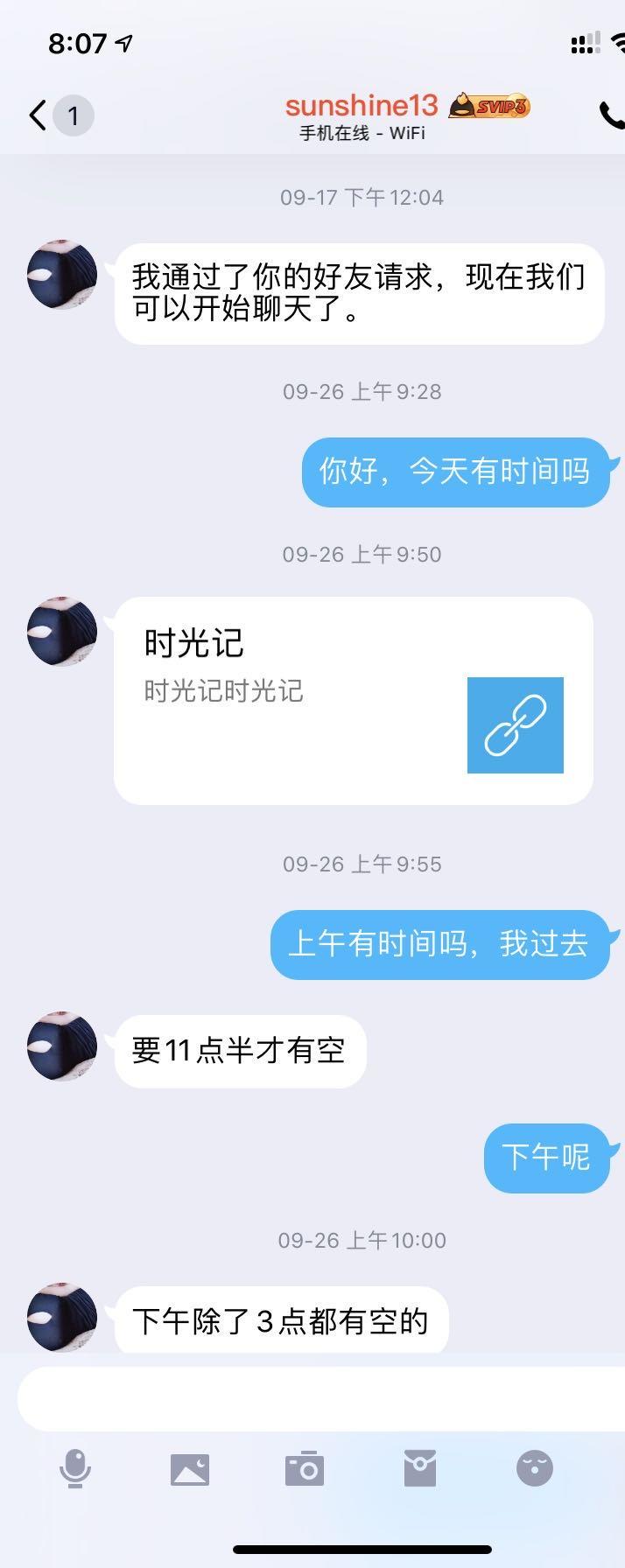Go back to the message list
Screen dimensions: 625x1568
click(x=38, y=115)
